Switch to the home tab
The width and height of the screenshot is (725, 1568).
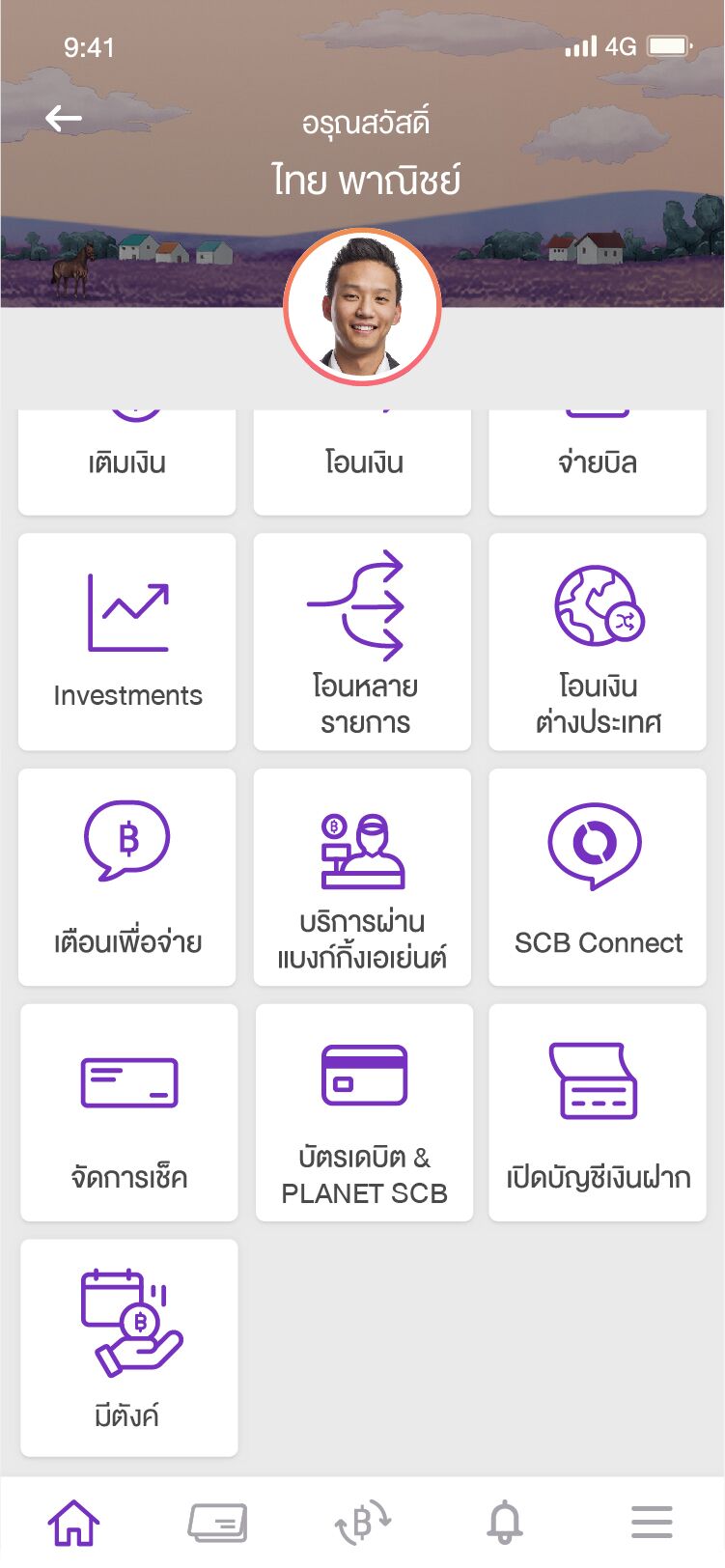(74, 1524)
